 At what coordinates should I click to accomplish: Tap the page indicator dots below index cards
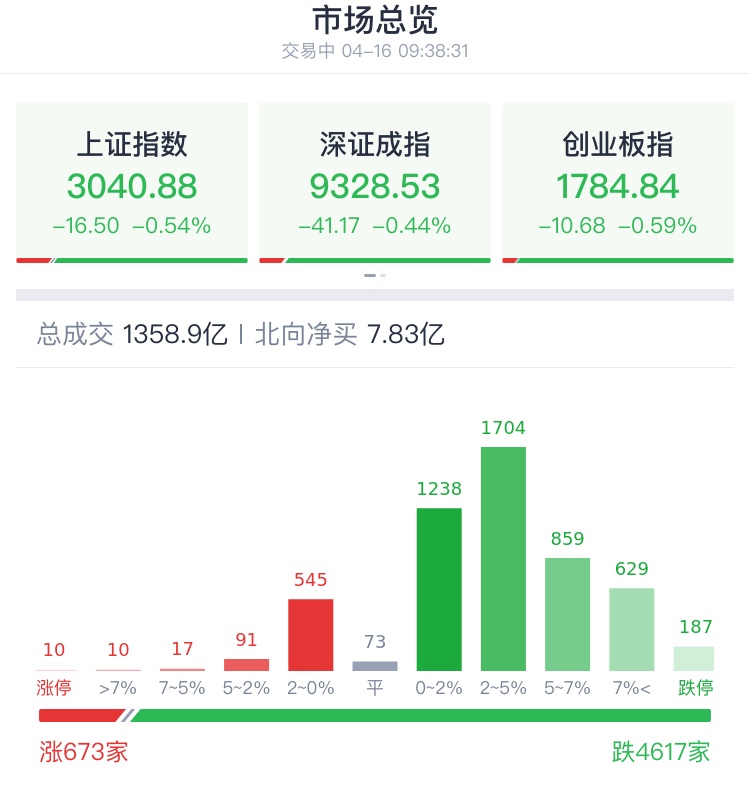point(375,275)
